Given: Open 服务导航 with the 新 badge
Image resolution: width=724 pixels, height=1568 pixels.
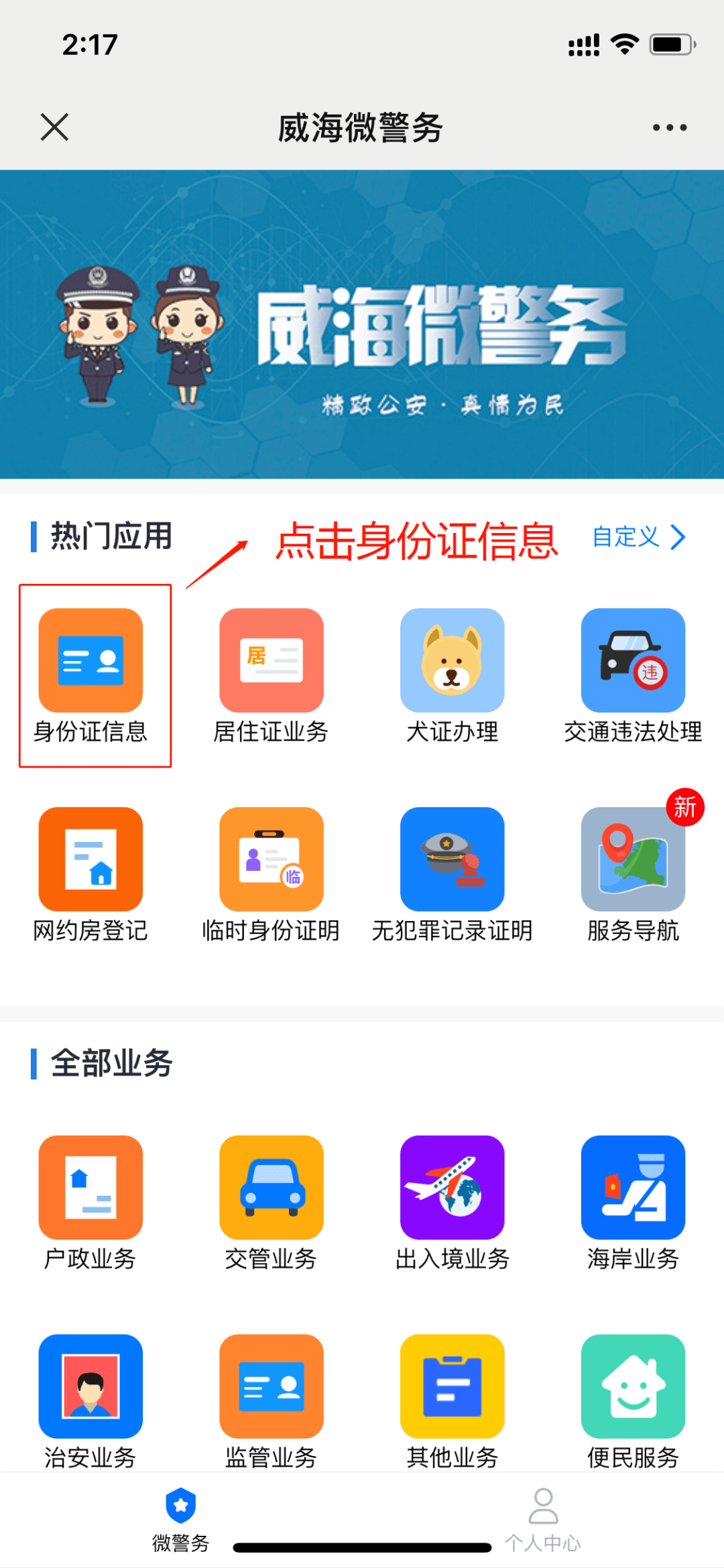Looking at the screenshot, I should click(633, 860).
